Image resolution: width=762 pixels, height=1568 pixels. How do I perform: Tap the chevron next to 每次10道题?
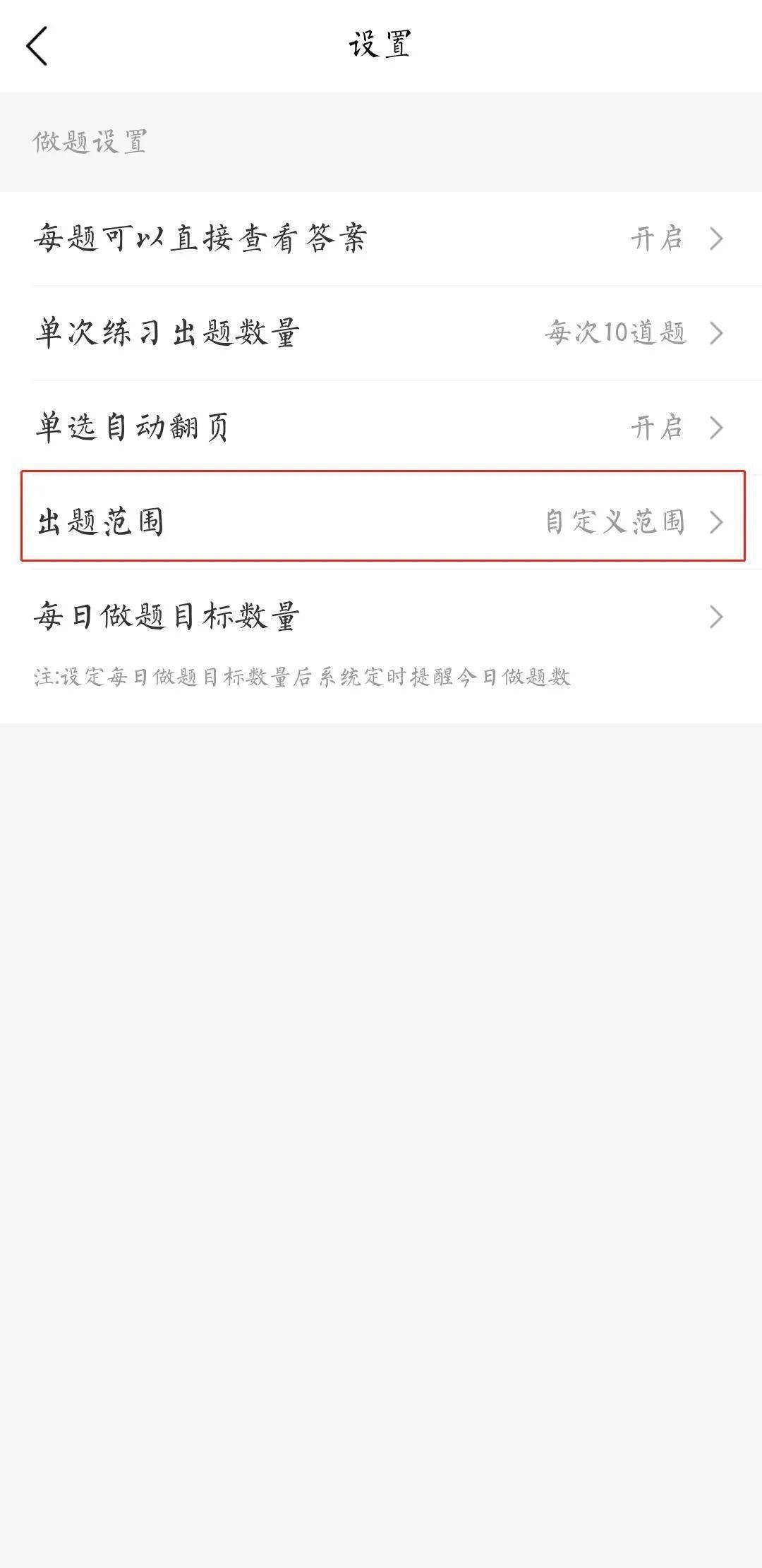click(x=718, y=333)
